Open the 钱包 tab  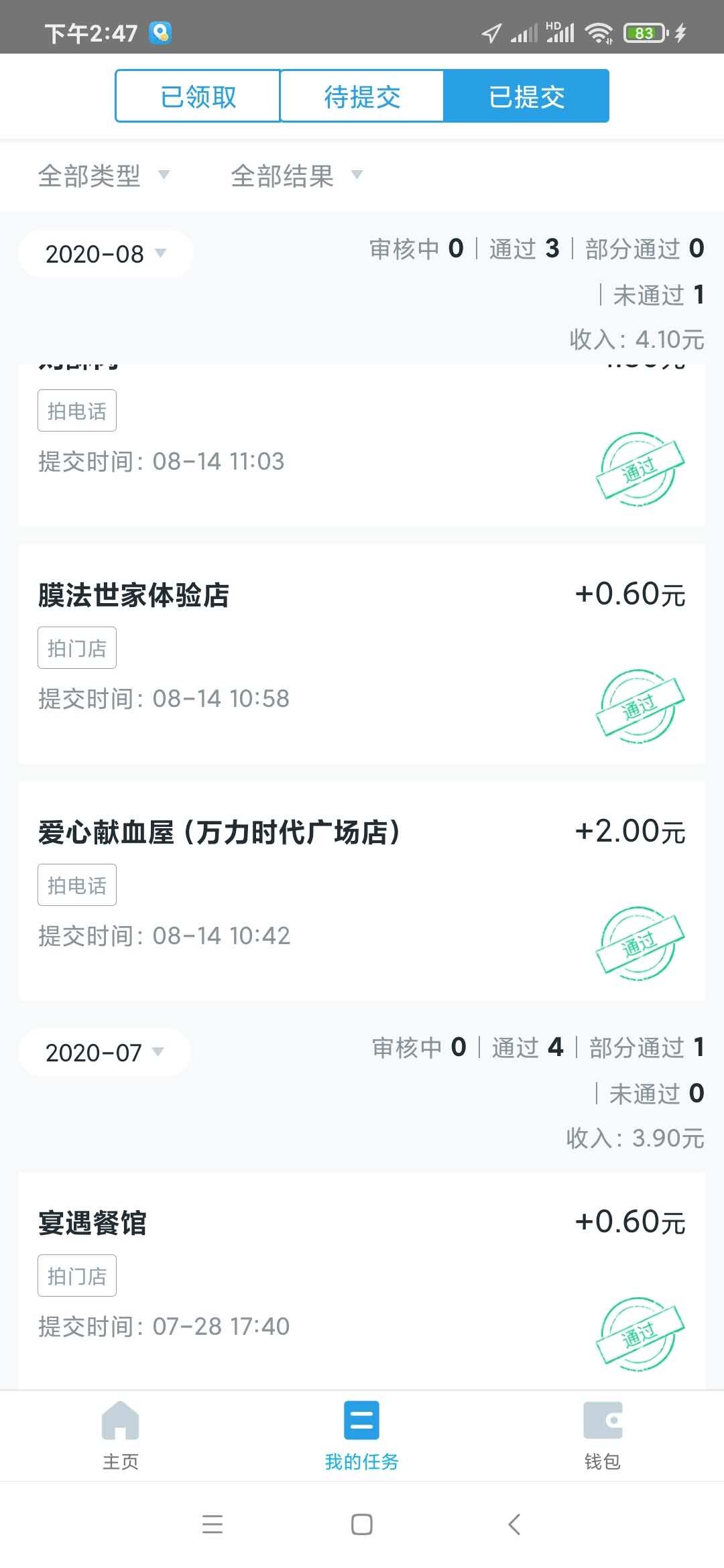(x=603, y=1435)
